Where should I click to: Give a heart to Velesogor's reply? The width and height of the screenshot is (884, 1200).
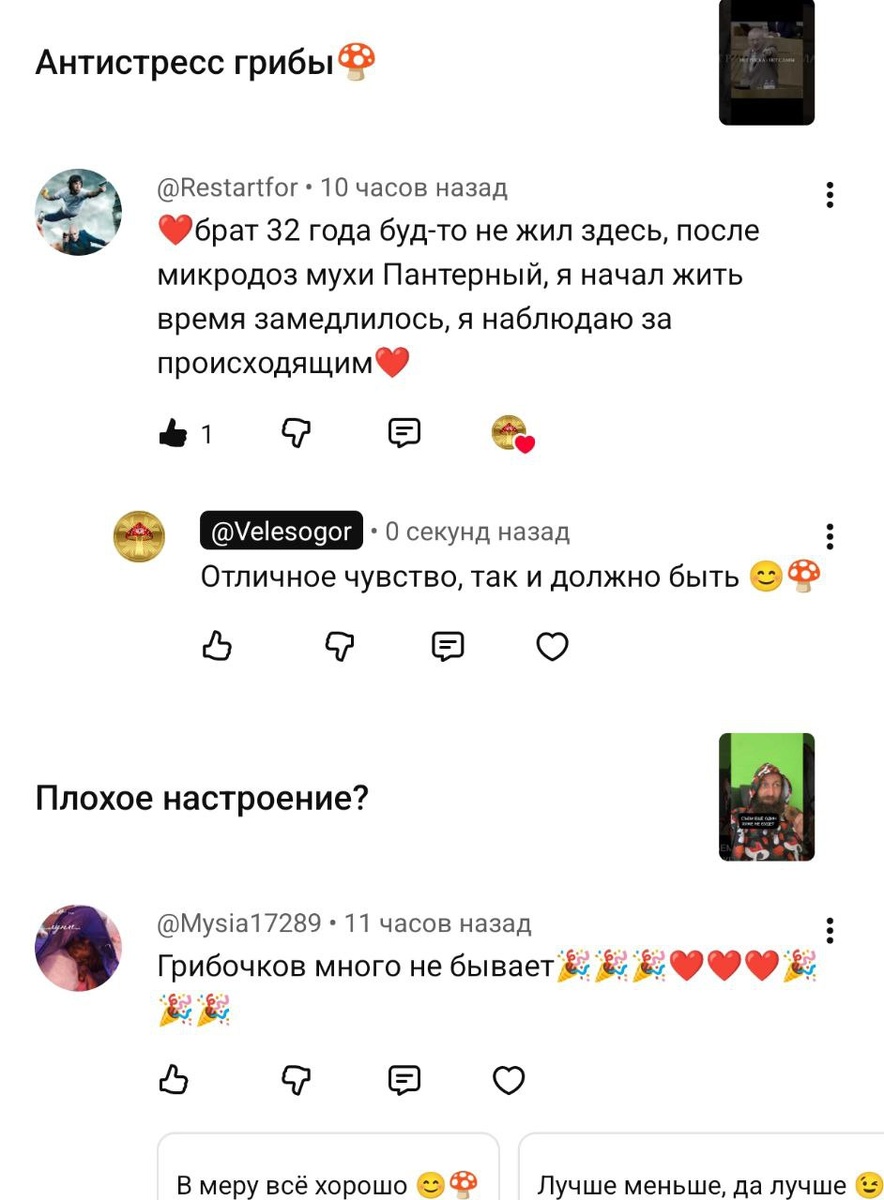[552, 647]
